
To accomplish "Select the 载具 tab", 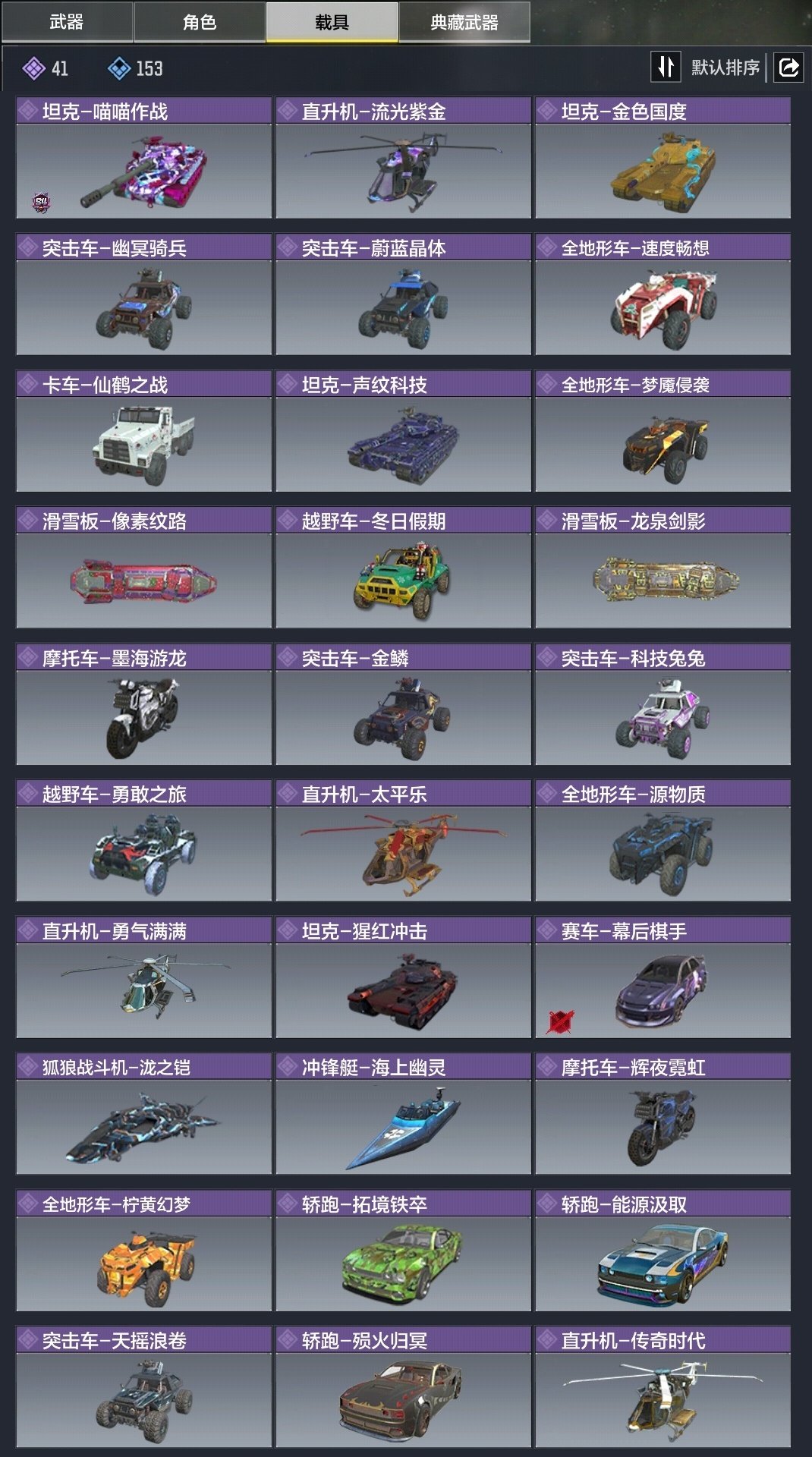I will (x=332, y=22).
